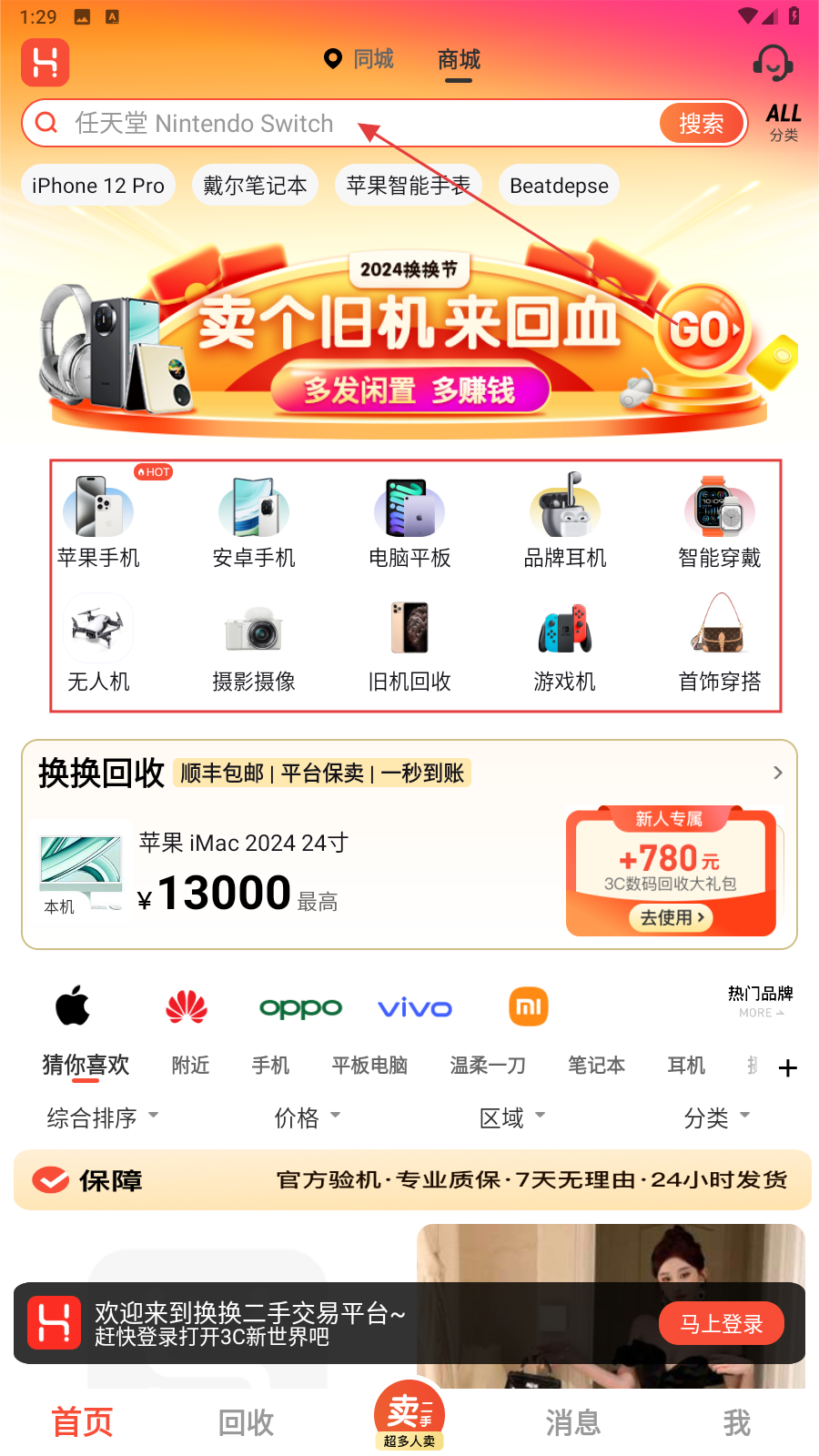Viewport: 819px width, 1456px height.
Task: Open ALL 分类 categories
Action: [783, 123]
